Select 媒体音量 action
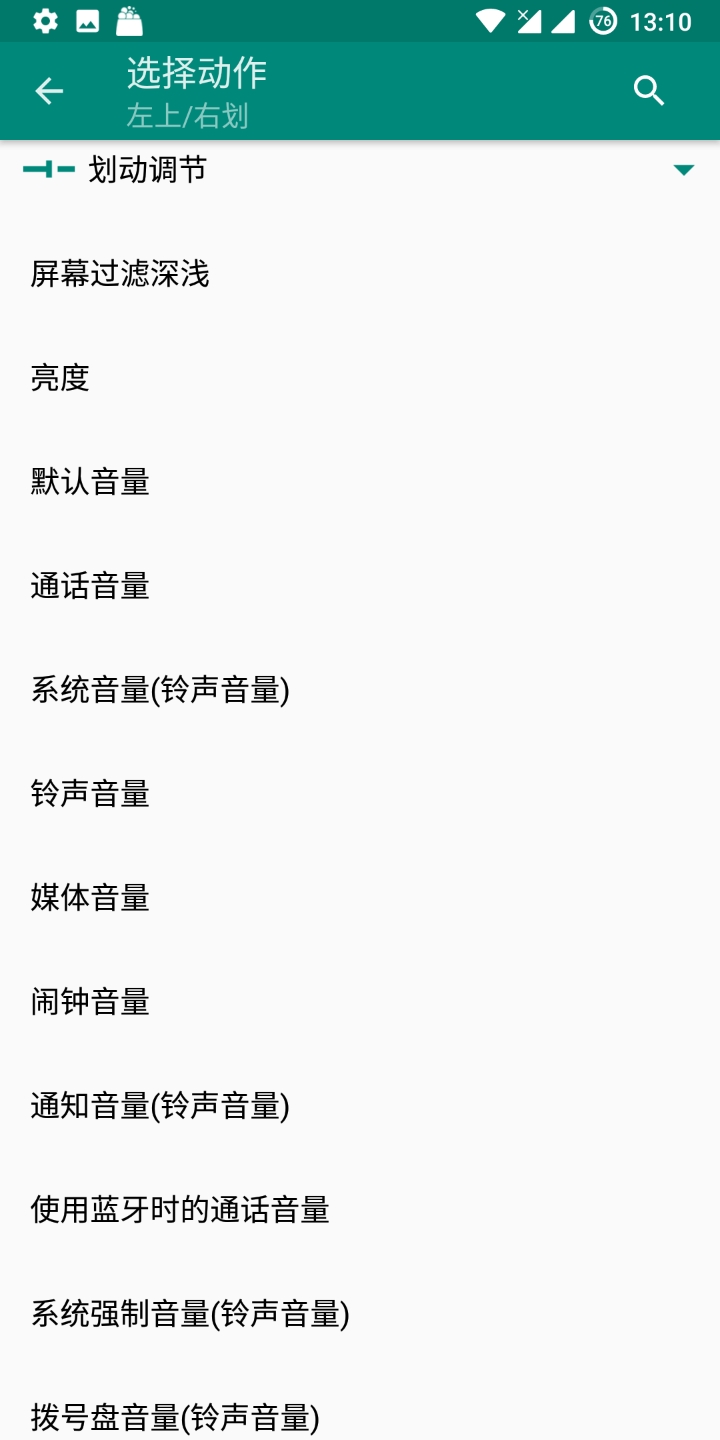This screenshot has width=720, height=1440. [90, 898]
